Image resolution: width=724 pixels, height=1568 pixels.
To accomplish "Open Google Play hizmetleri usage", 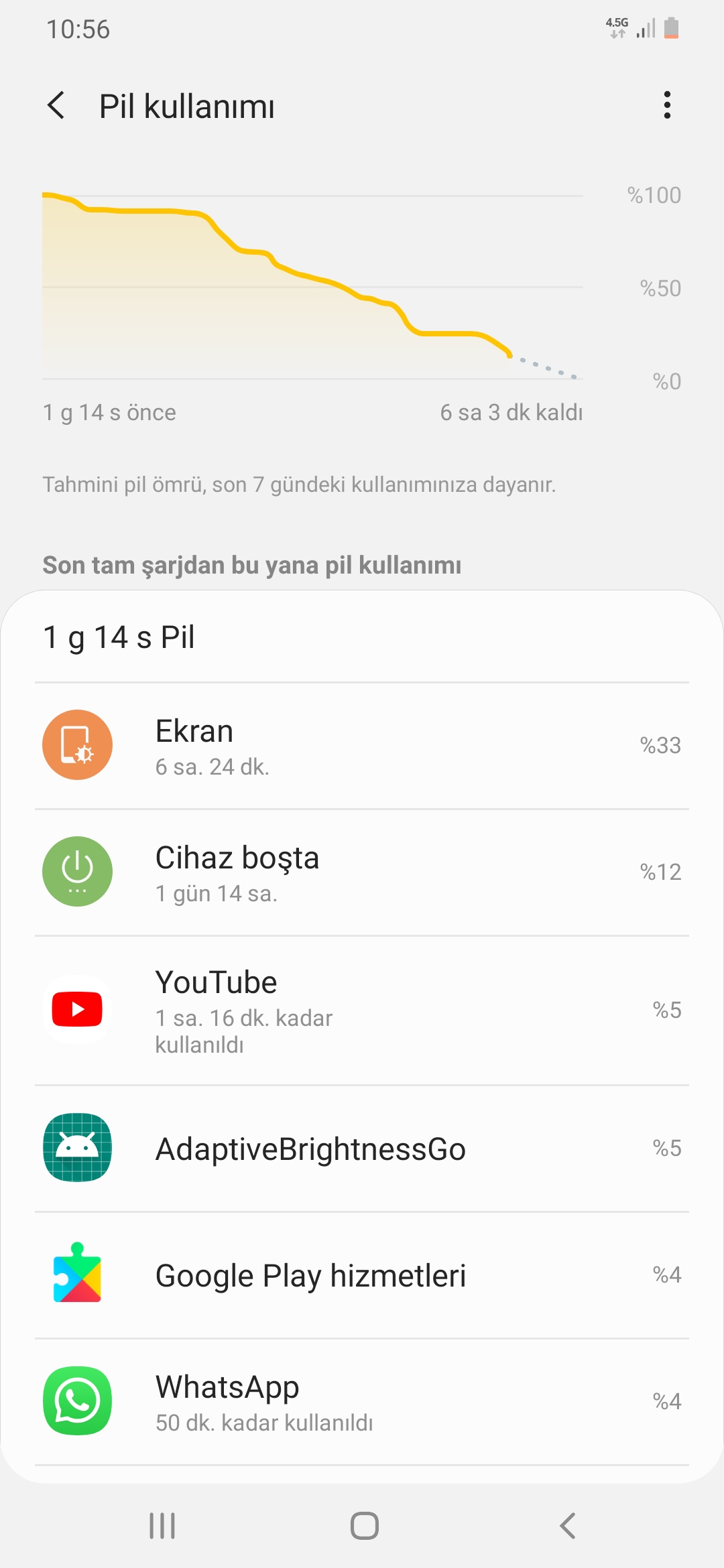I will point(362,1275).
